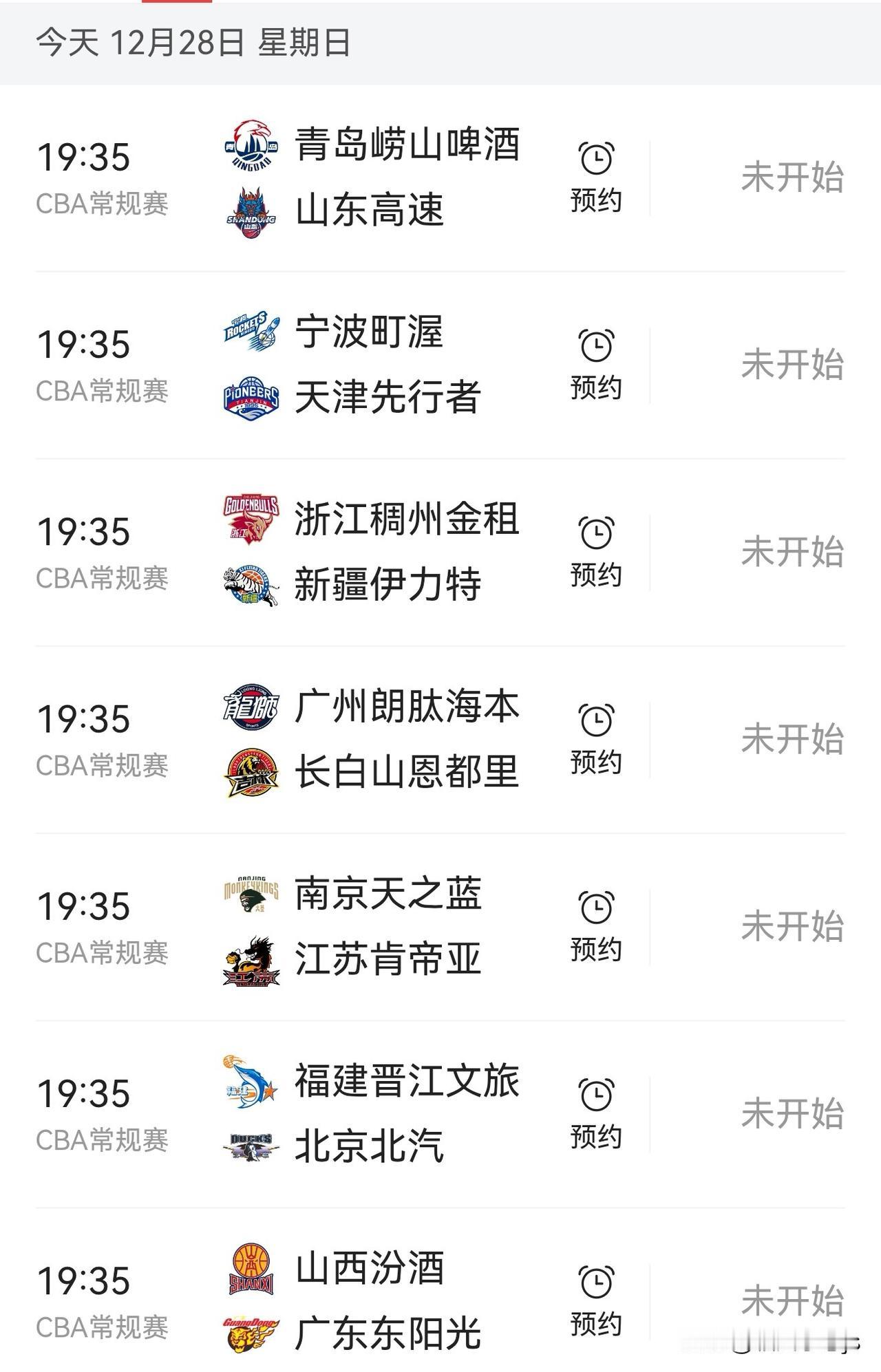
Task: Click 未开始 status for the Qingdao match
Action: (x=793, y=178)
